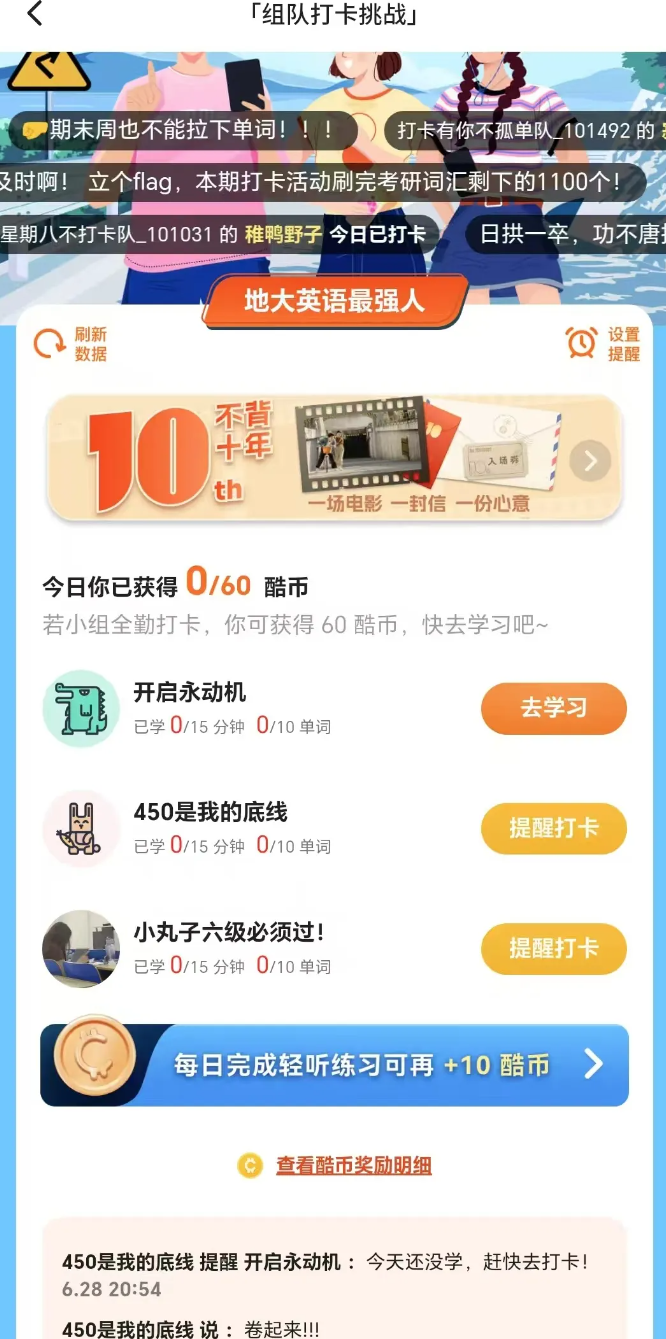Tap 刷新数据 to refresh data
The width and height of the screenshot is (666, 1339).
point(70,344)
